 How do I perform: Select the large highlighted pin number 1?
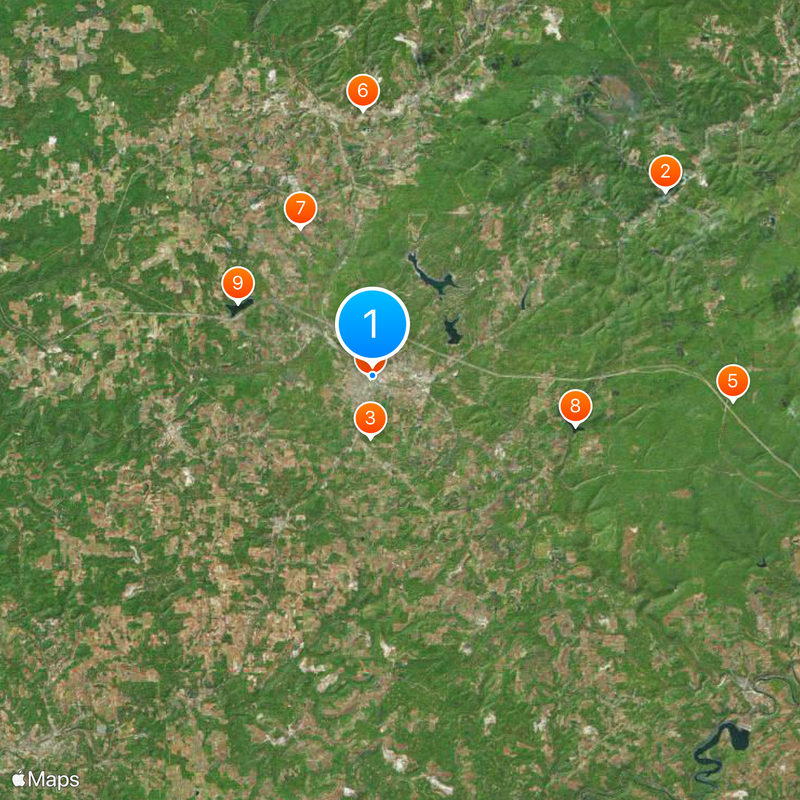click(372, 325)
